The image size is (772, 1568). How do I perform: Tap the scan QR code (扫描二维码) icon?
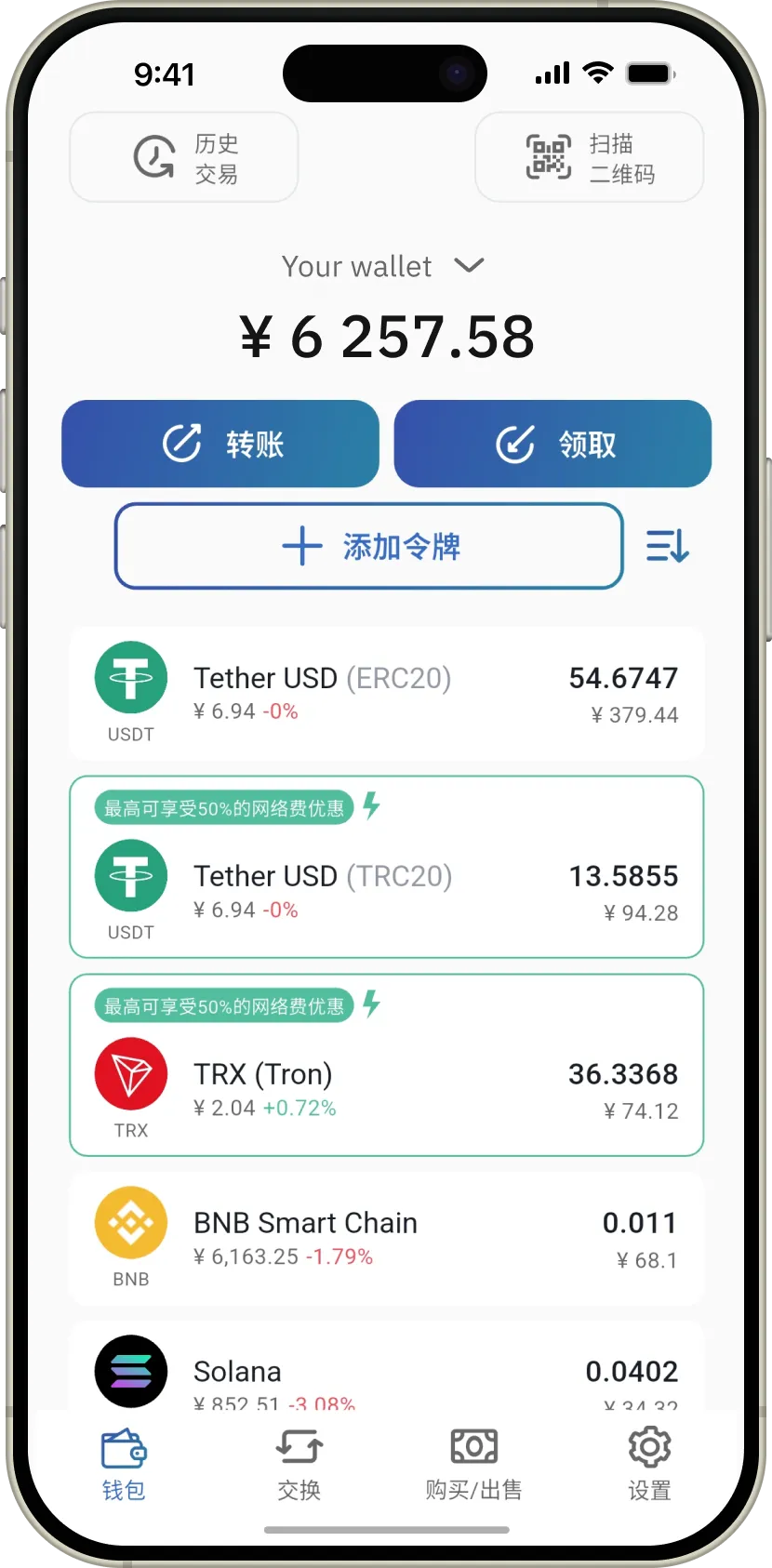point(589,156)
